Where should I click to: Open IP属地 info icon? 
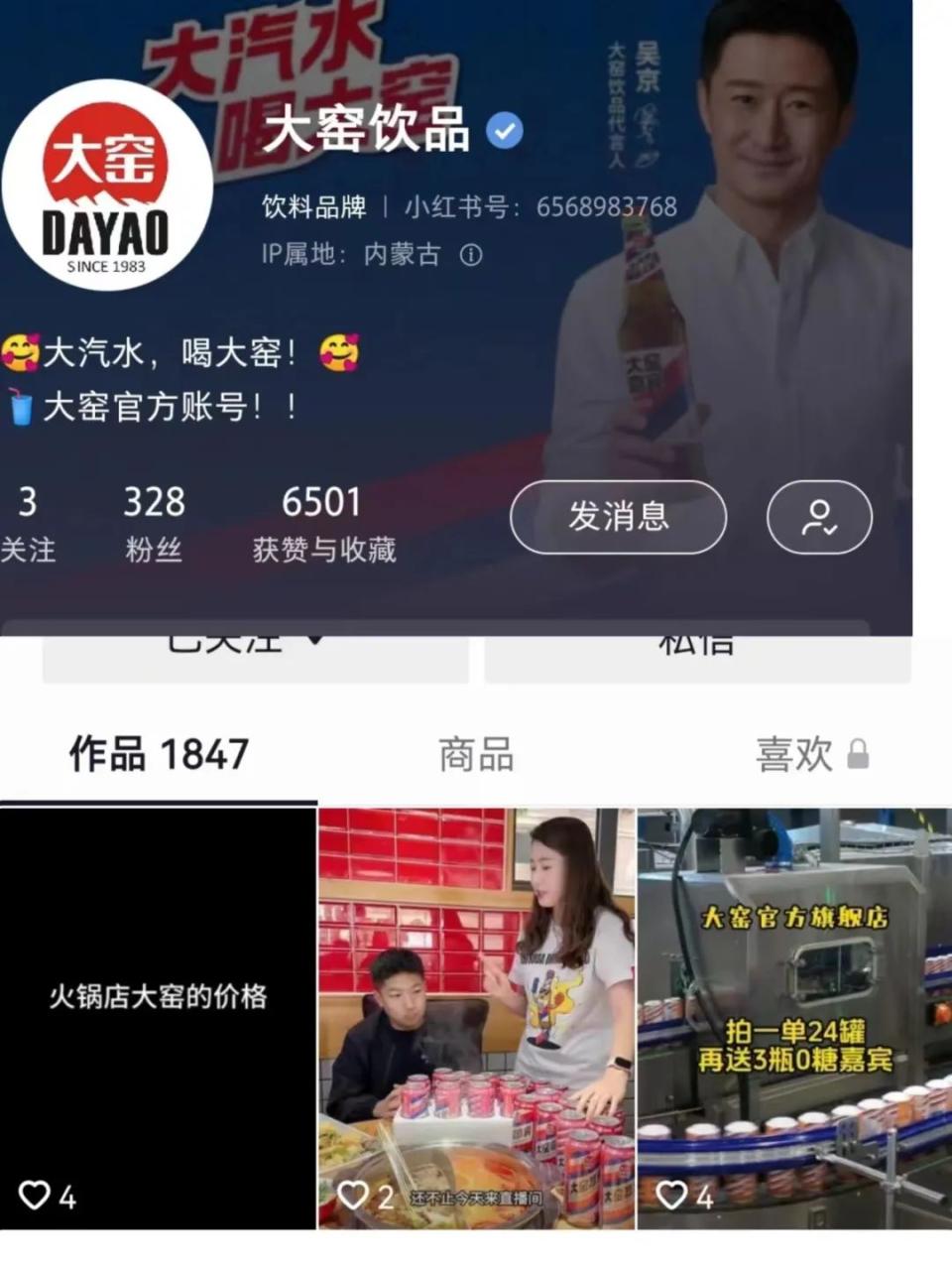pyautogui.click(x=471, y=255)
